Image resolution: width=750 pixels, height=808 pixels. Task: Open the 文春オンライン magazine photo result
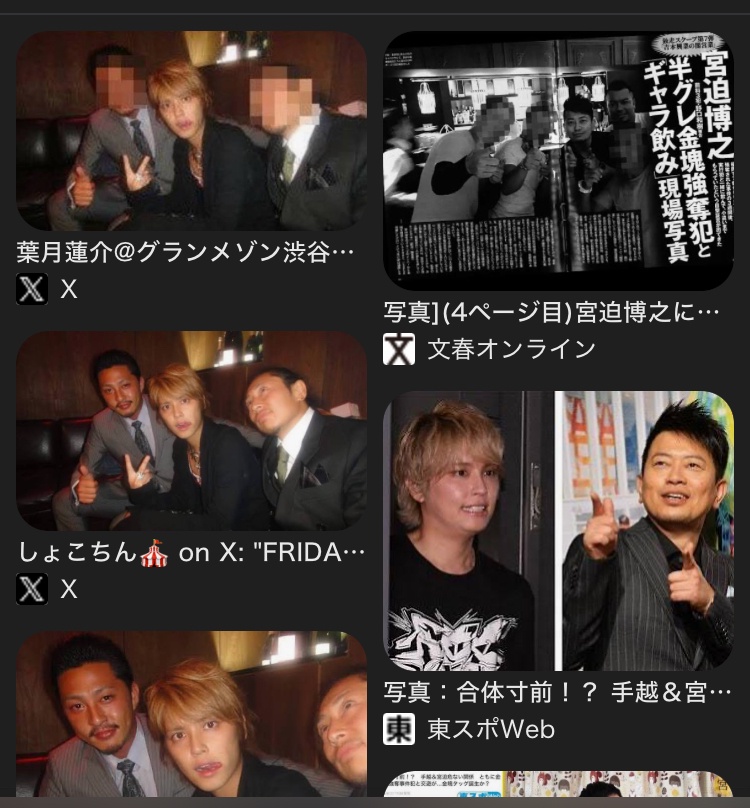point(558,160)
